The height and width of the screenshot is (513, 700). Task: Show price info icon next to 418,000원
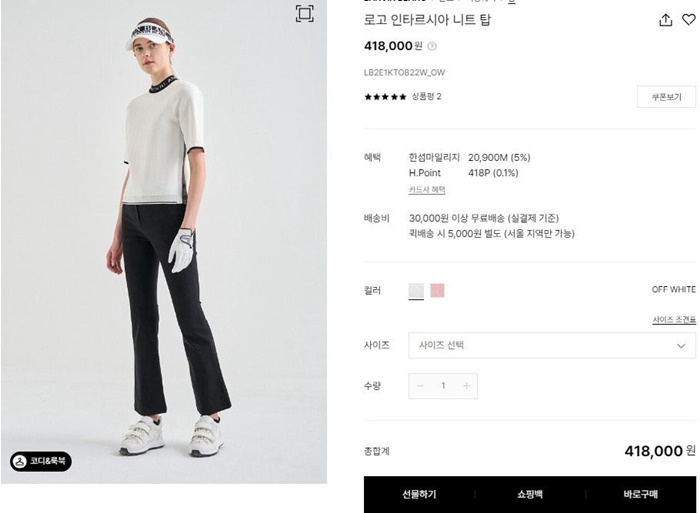click(x=432, y=46)
